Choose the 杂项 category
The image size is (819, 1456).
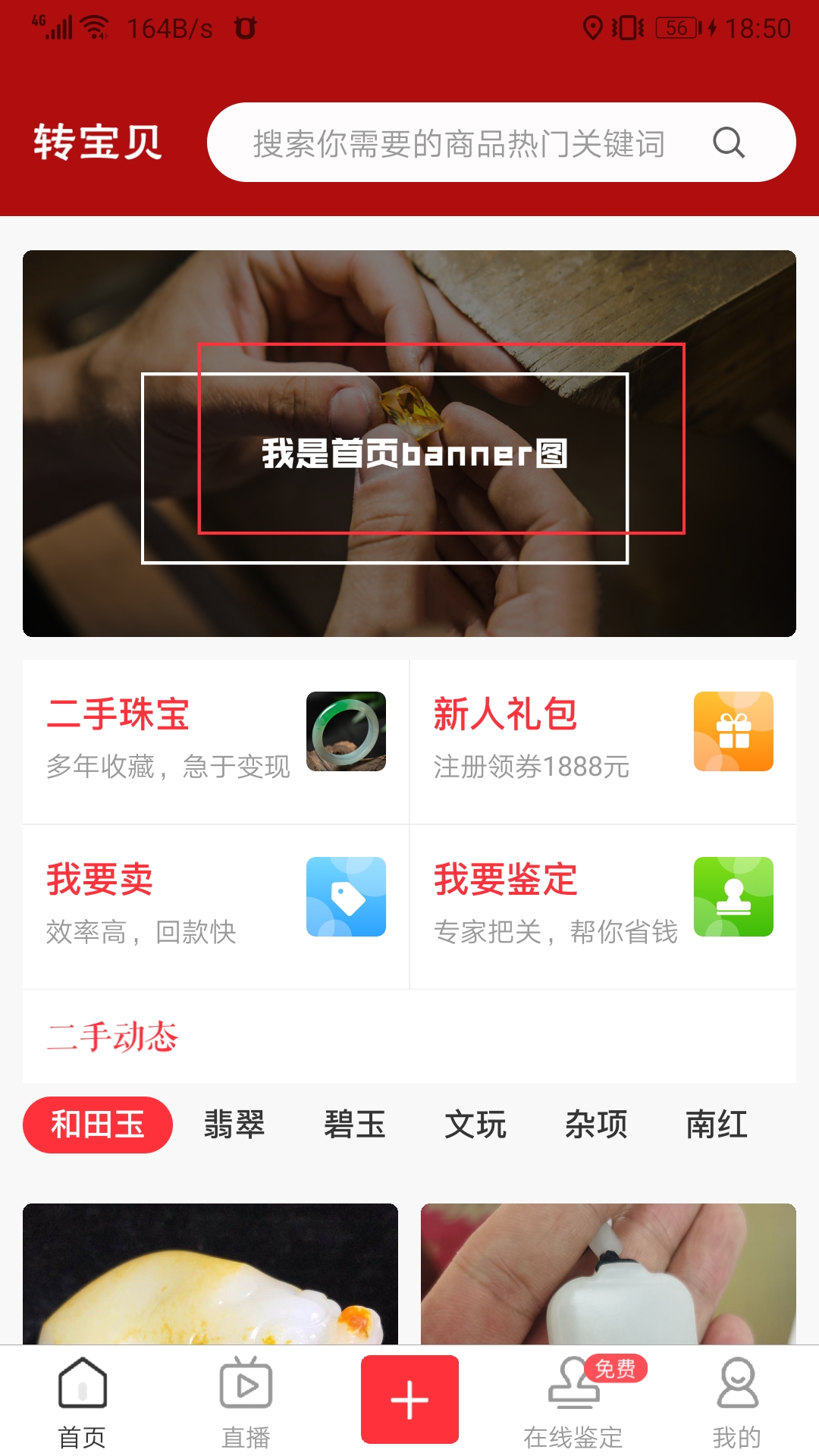point(596,1125)
